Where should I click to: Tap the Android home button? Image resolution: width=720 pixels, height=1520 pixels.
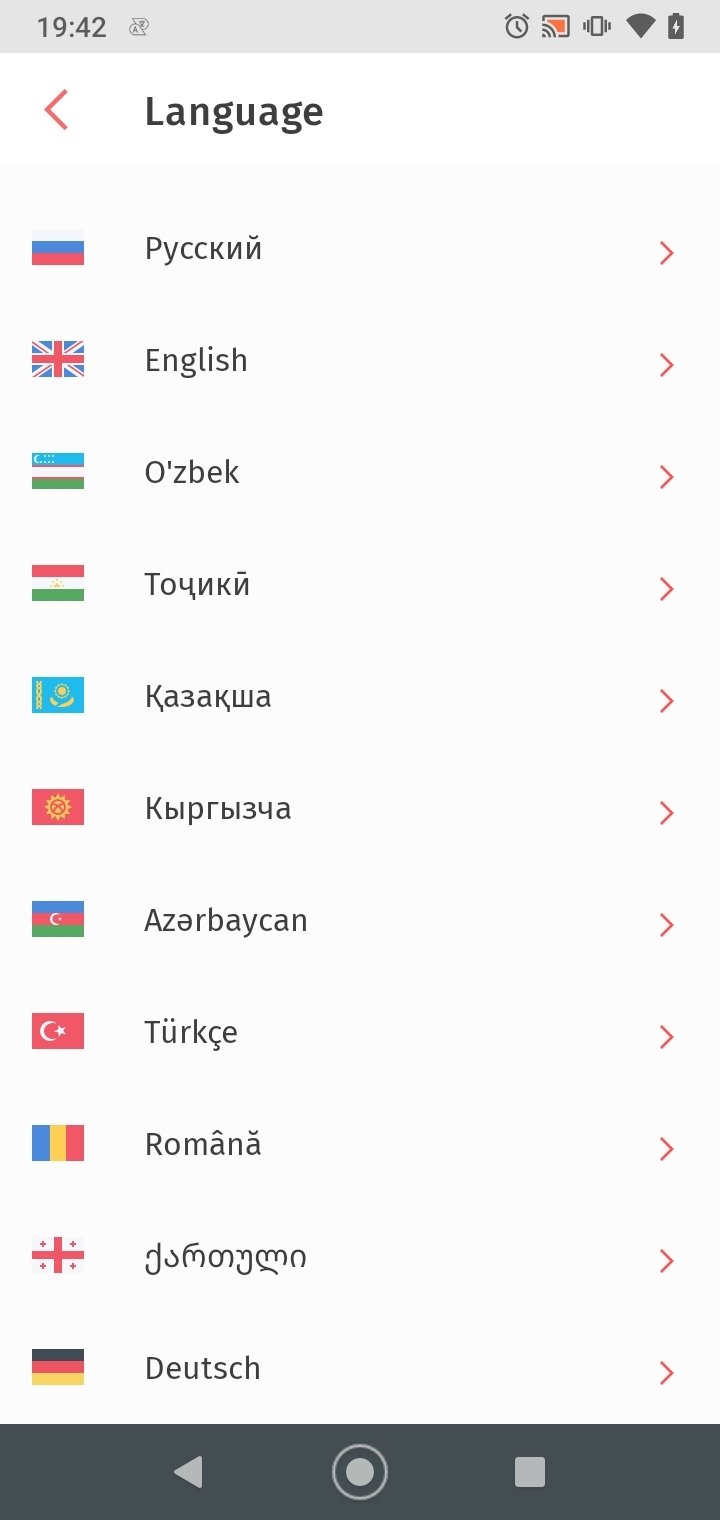tap(360, 1471)
